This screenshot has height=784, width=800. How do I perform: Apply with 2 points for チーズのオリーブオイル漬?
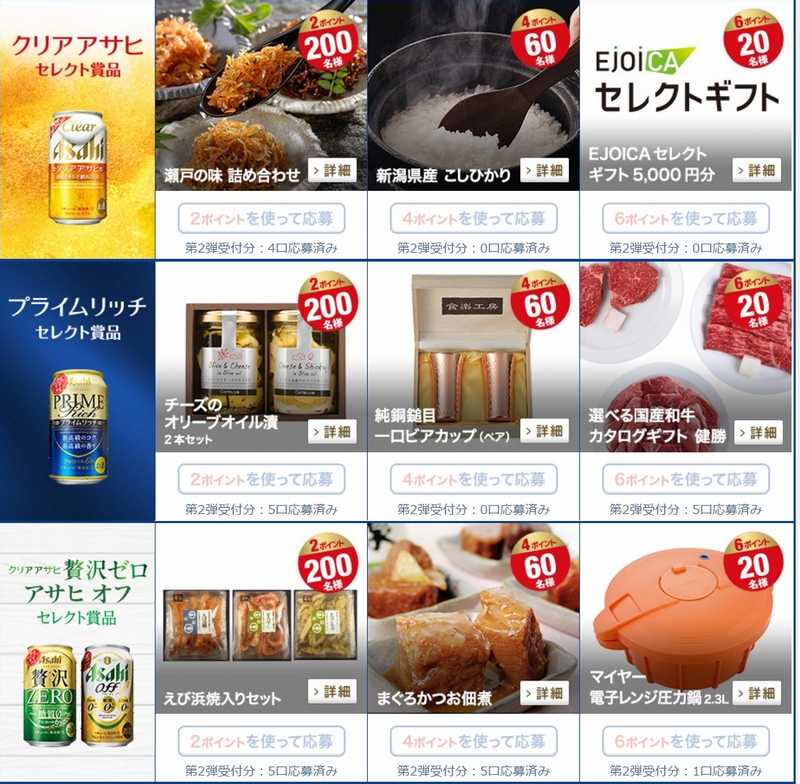point(261,479)
